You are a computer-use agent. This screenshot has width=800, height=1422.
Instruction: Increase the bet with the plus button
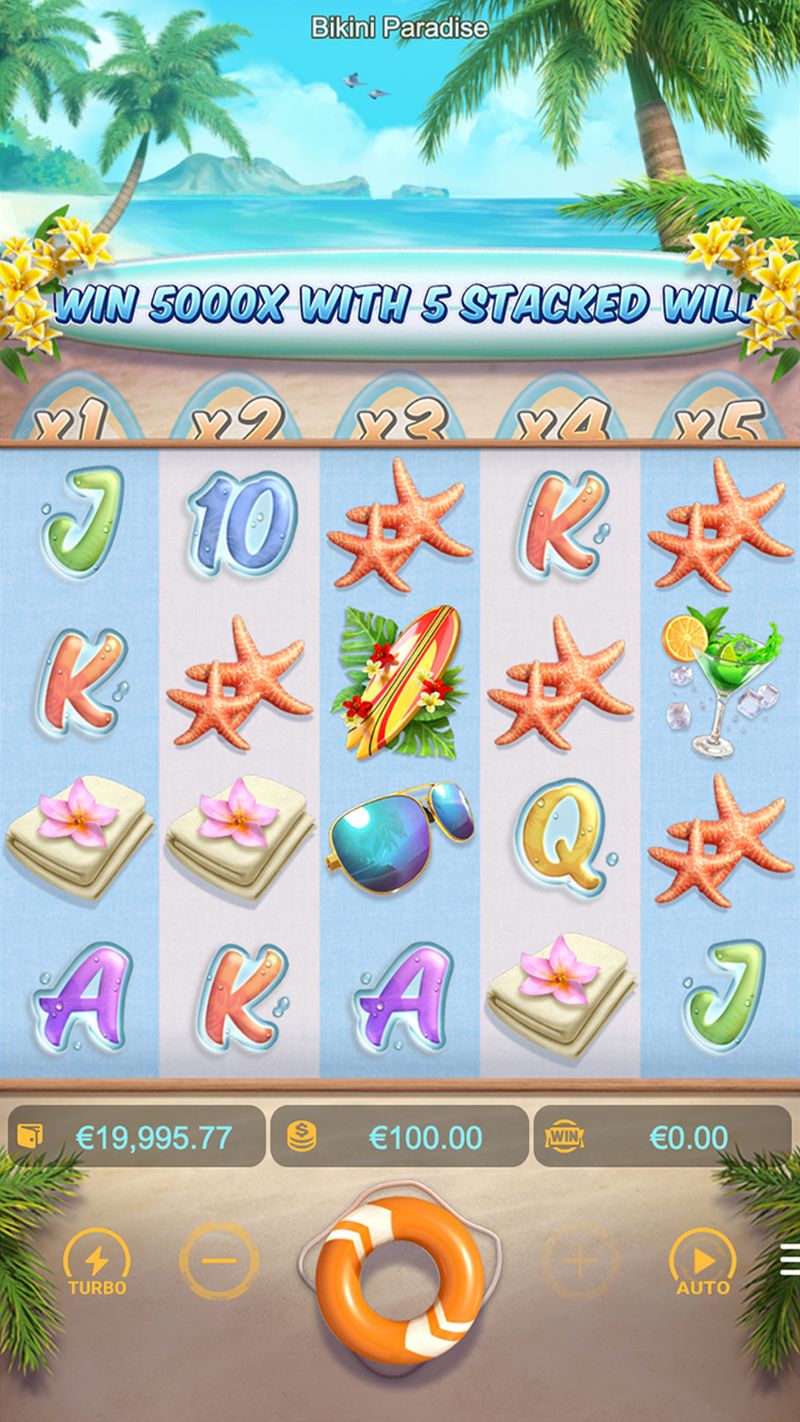point(580,1262)
